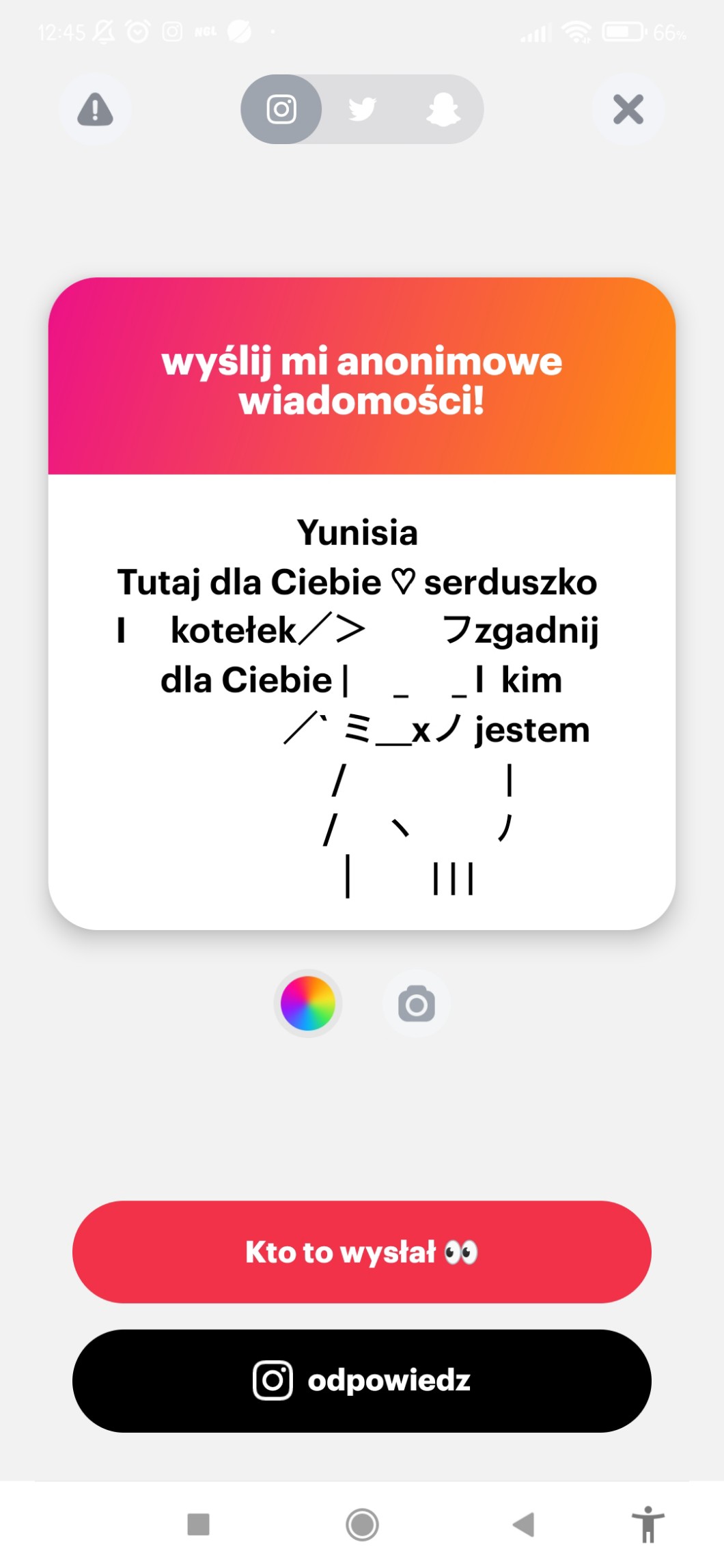Open the accessibility shortcut in the navigation bar
724x1568 pixels.
(648, 1524)
